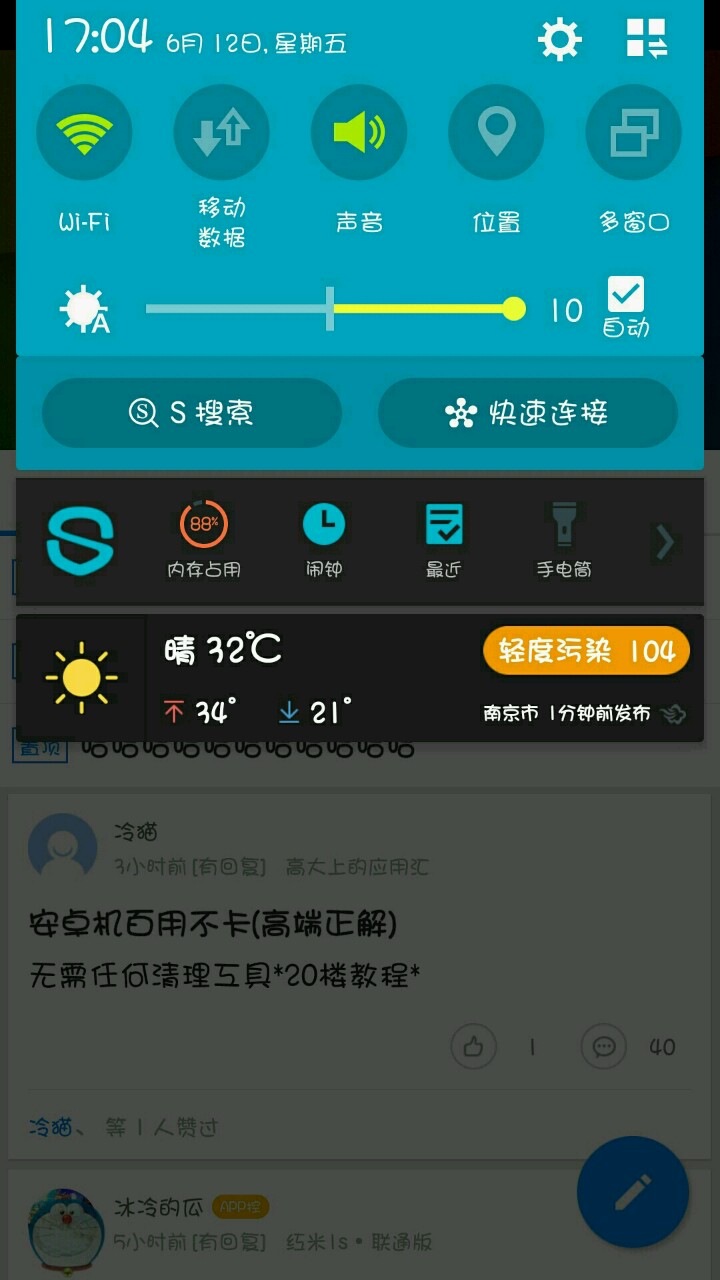The image size is (720, 1280).
Task: Open the memory usage (内存占用) cleaner
Action: 204,541
